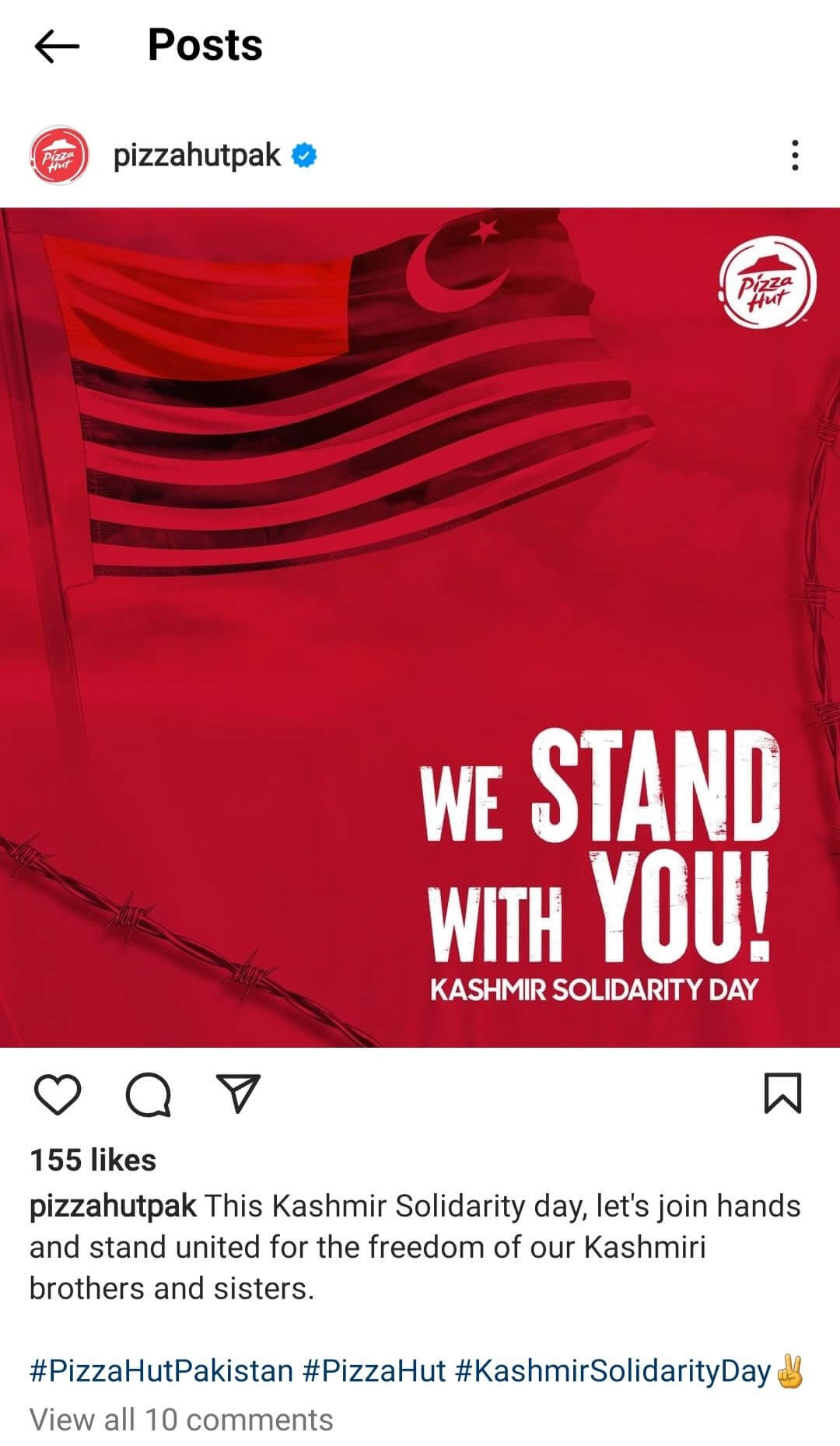Image resolution: width=840 pixels, height=1446 pixels.
Task: View all 10 comments
Action: 181,1420
